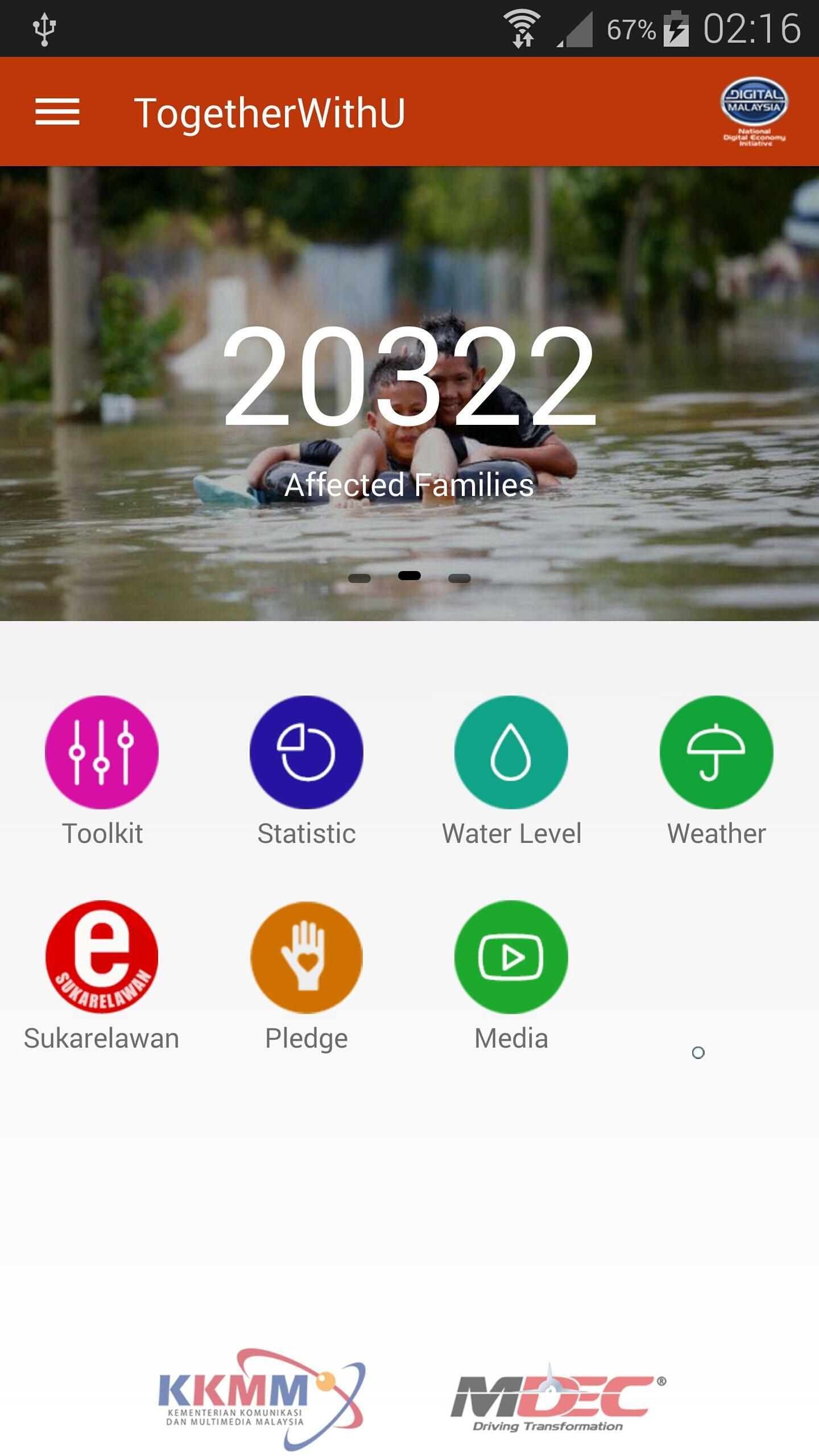Select the third banner page indicator
819x1456 pixels.
click(x=460, y=578)
